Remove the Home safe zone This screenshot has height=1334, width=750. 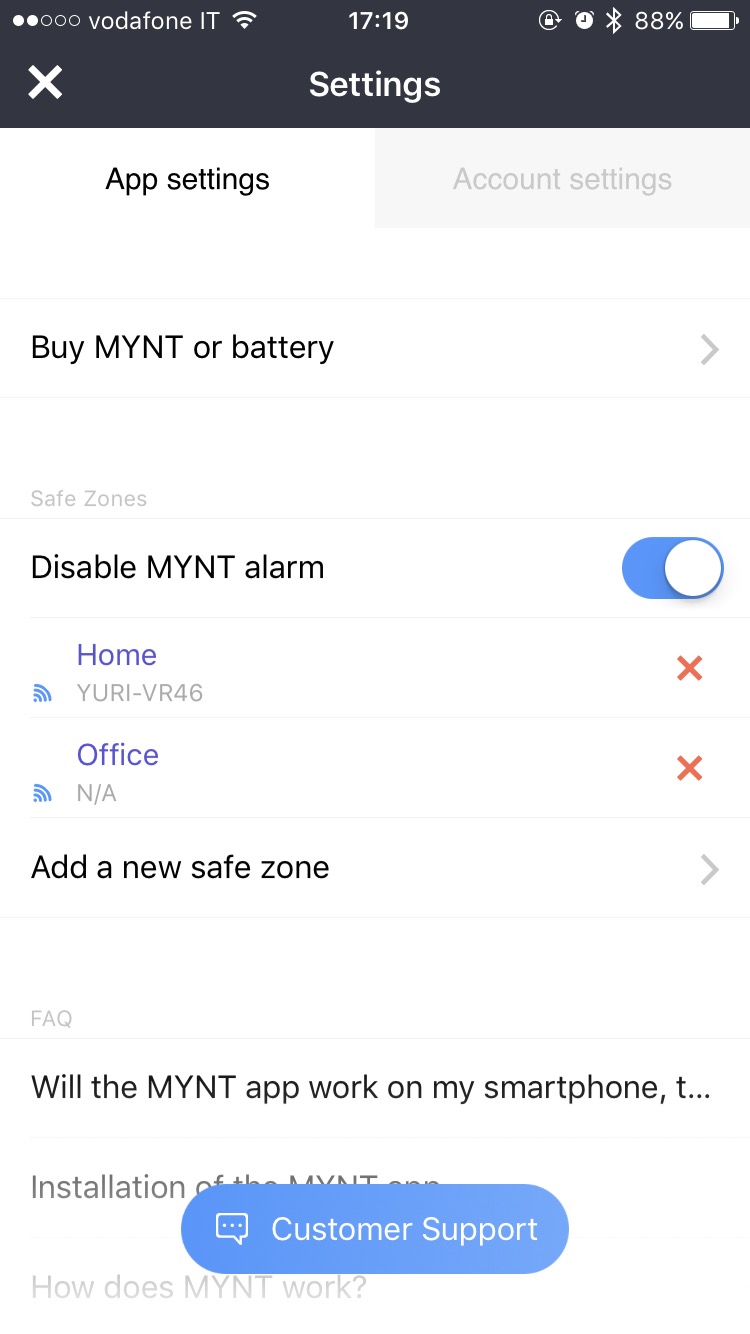(x=689, y=668)
